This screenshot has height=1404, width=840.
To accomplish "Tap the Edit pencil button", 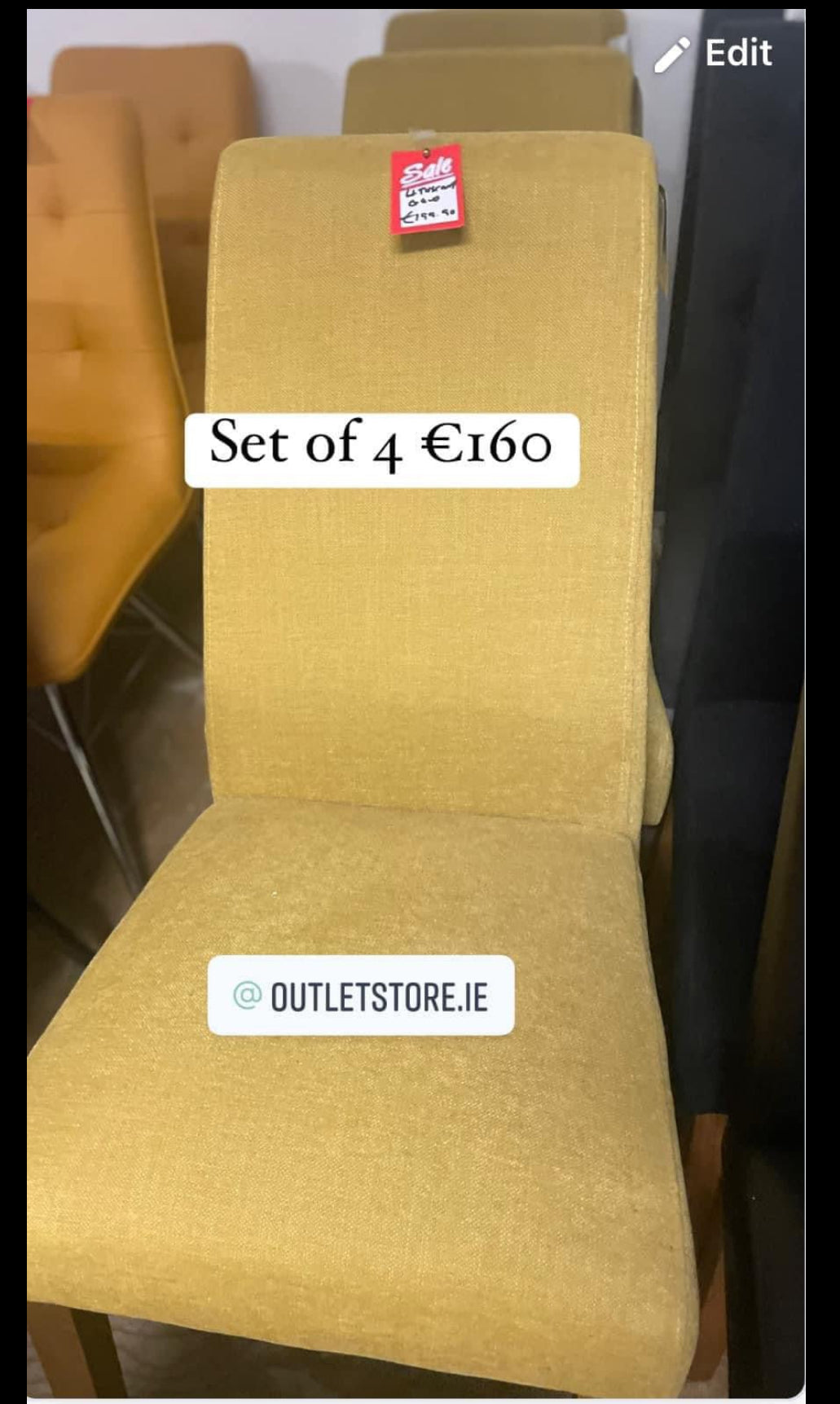I will click(713, 54).
